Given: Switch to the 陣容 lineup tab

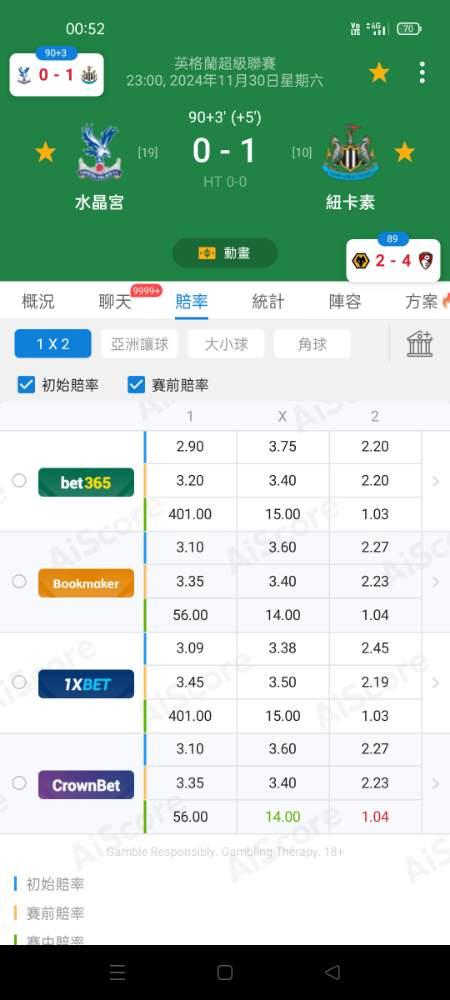Looking at the screenshot, I should click(345, 302).
